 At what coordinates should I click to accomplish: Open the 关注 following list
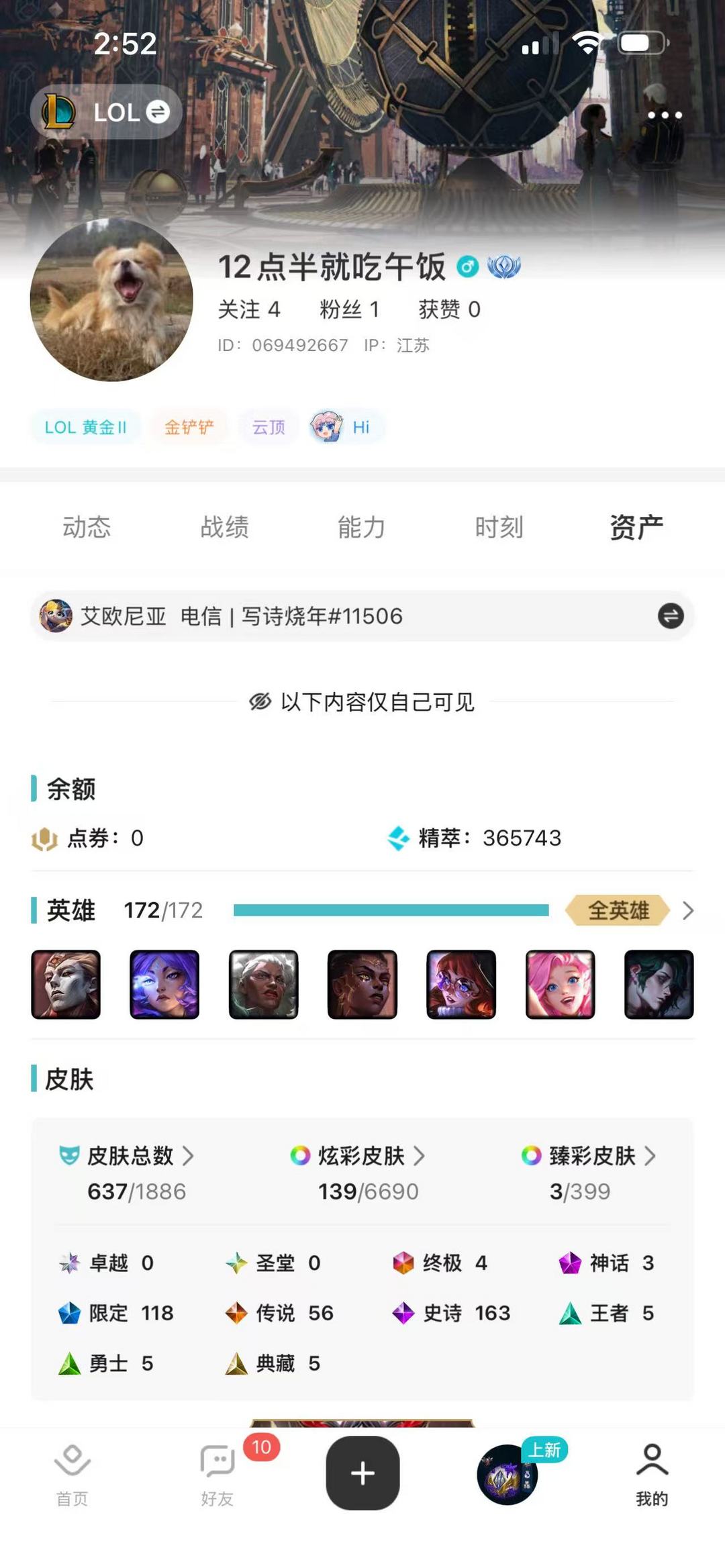pos(248,309)
